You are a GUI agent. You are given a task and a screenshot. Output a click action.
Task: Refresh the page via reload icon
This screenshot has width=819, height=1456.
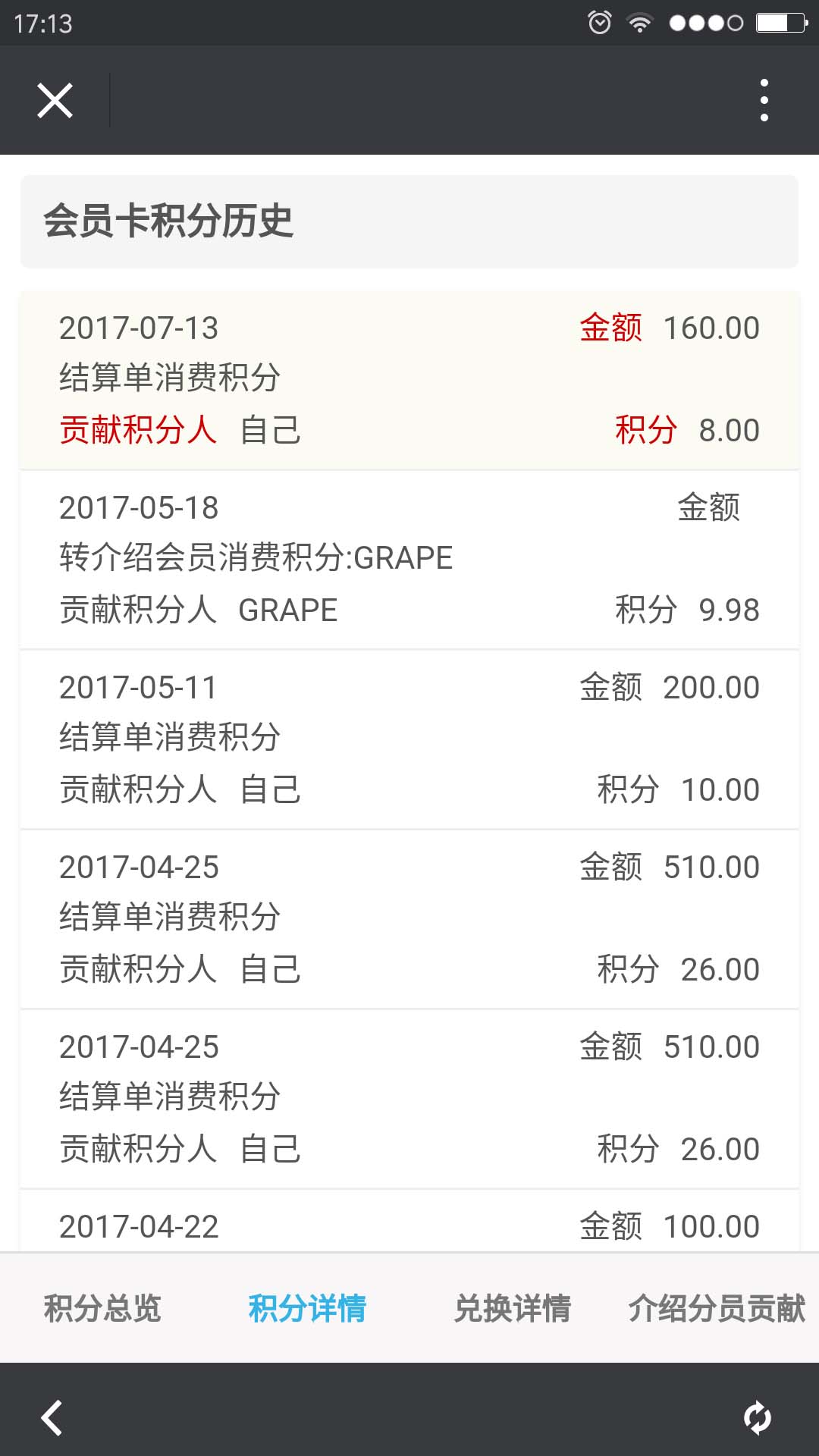click(x=758, y=1417)
